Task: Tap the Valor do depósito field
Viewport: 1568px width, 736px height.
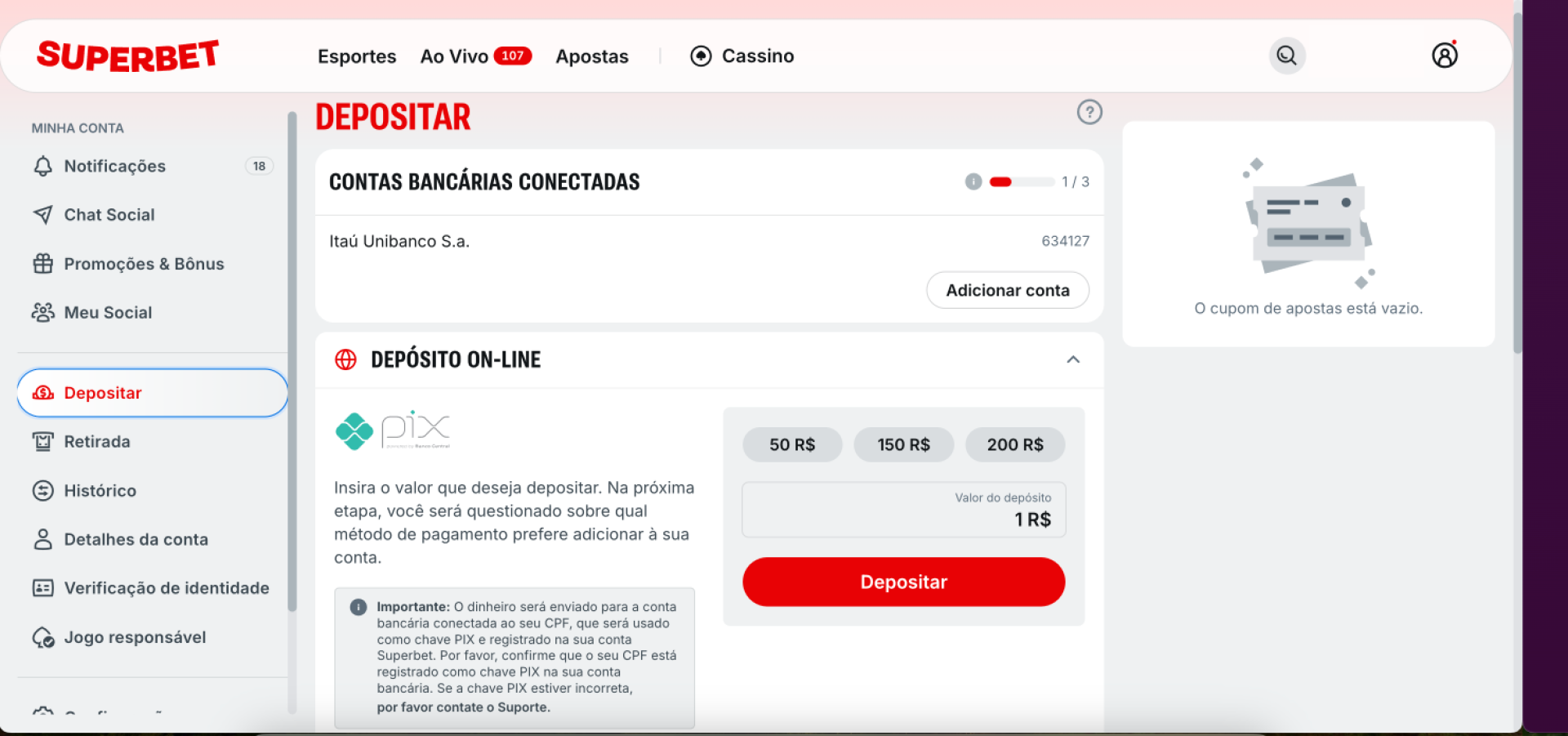Action: click(x=903, y=511)
